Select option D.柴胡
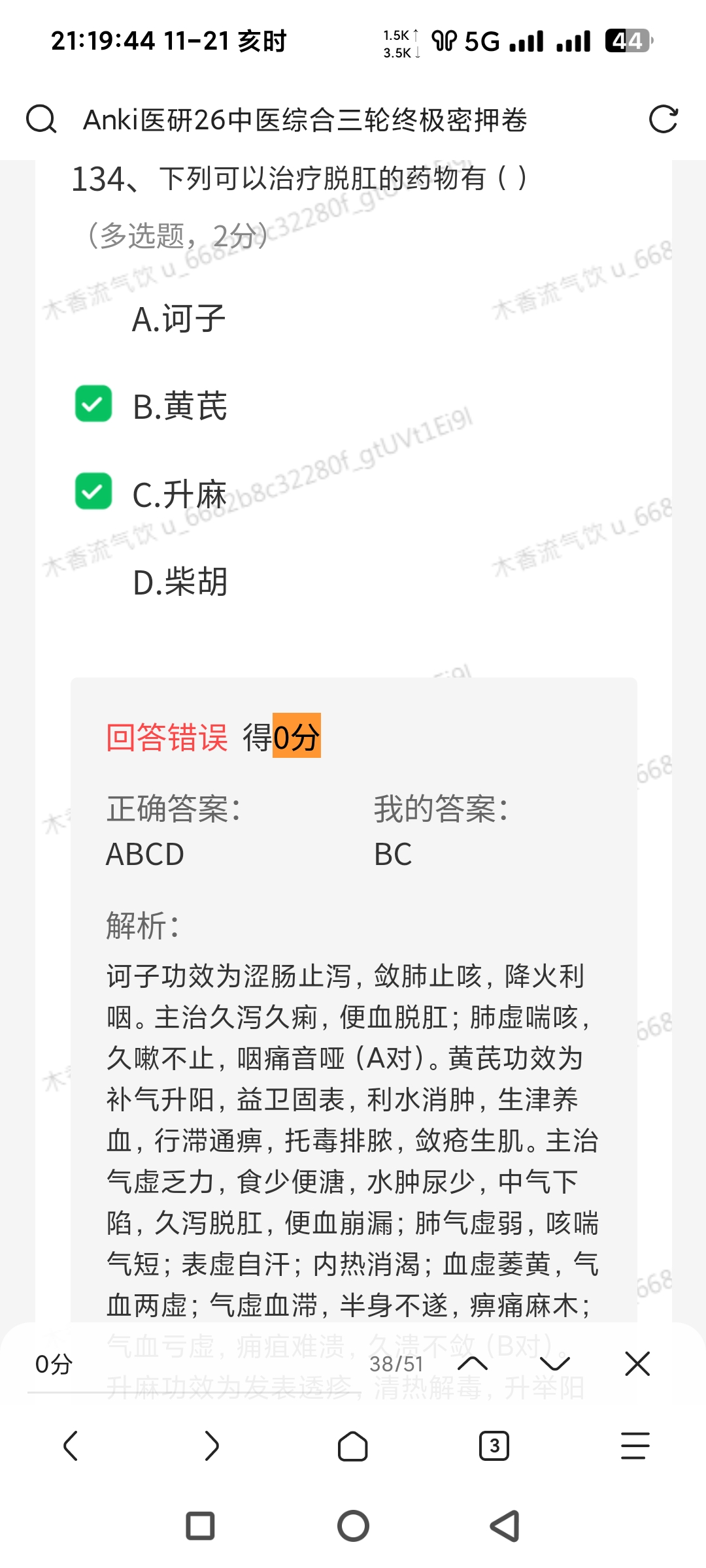This screenshot has width=706, height=1568. pos(179,582)
